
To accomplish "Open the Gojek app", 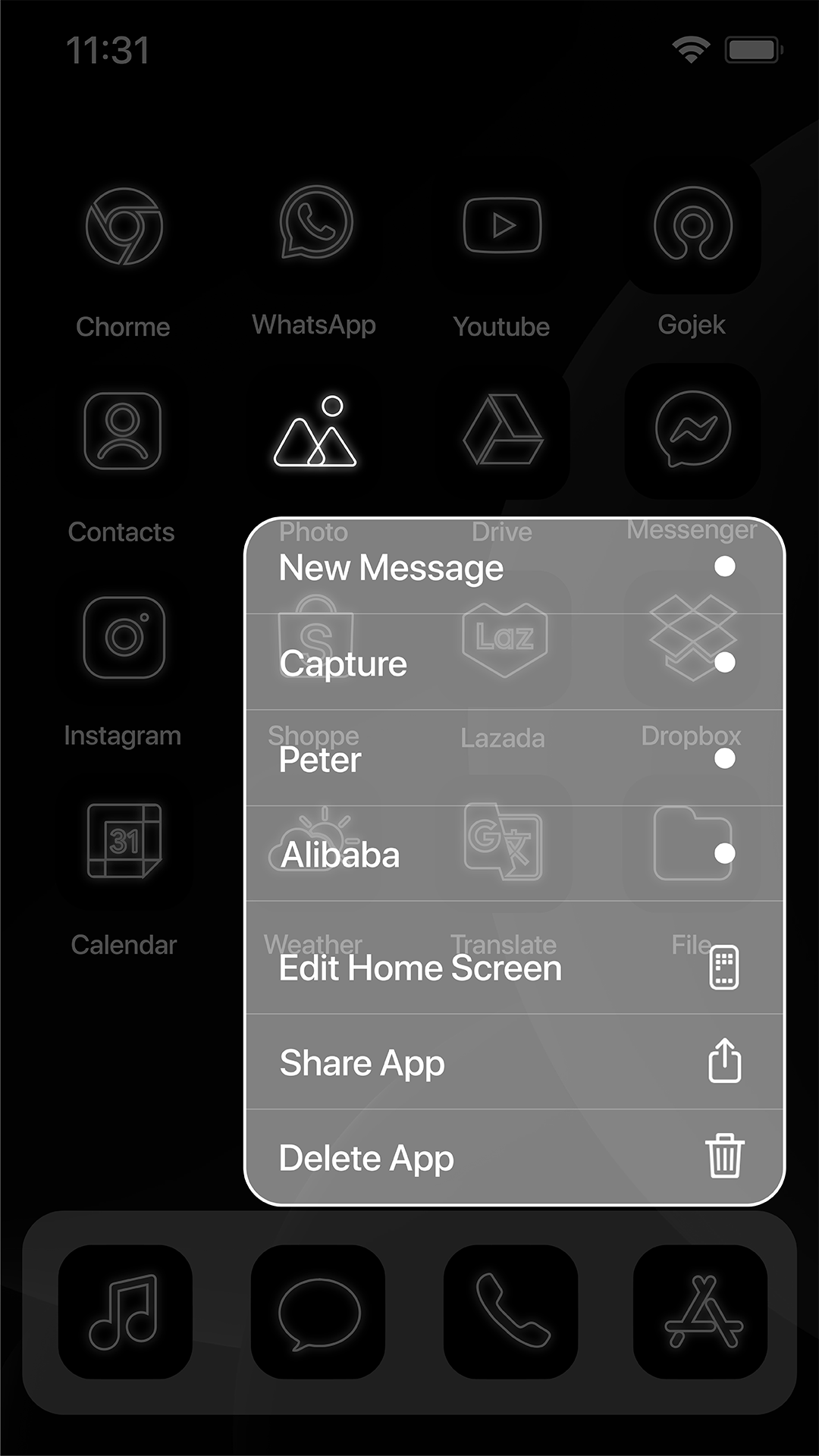I will click(692, 227).
